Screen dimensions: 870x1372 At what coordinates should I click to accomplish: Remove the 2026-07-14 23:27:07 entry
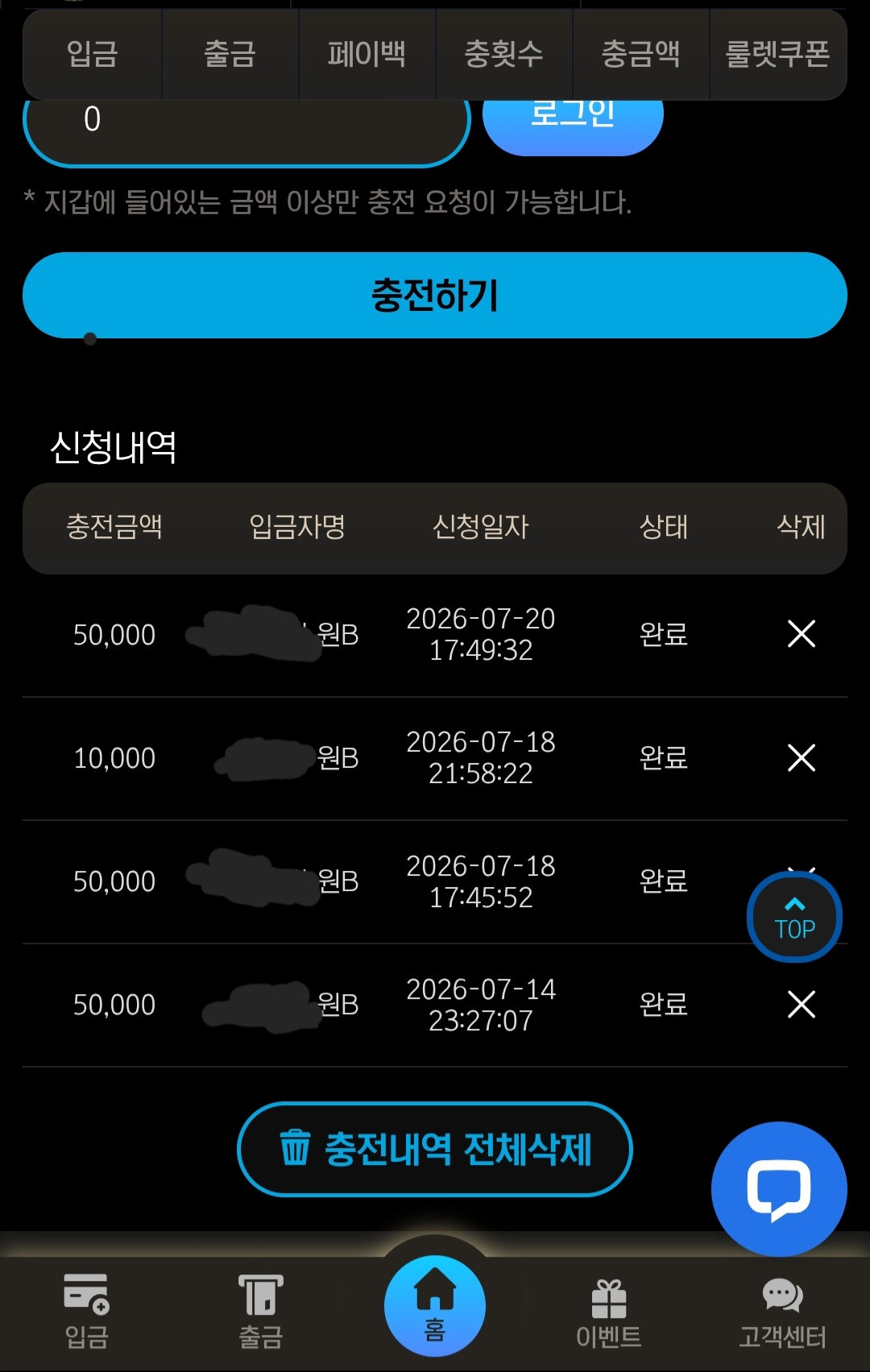tap(801, 1005)
